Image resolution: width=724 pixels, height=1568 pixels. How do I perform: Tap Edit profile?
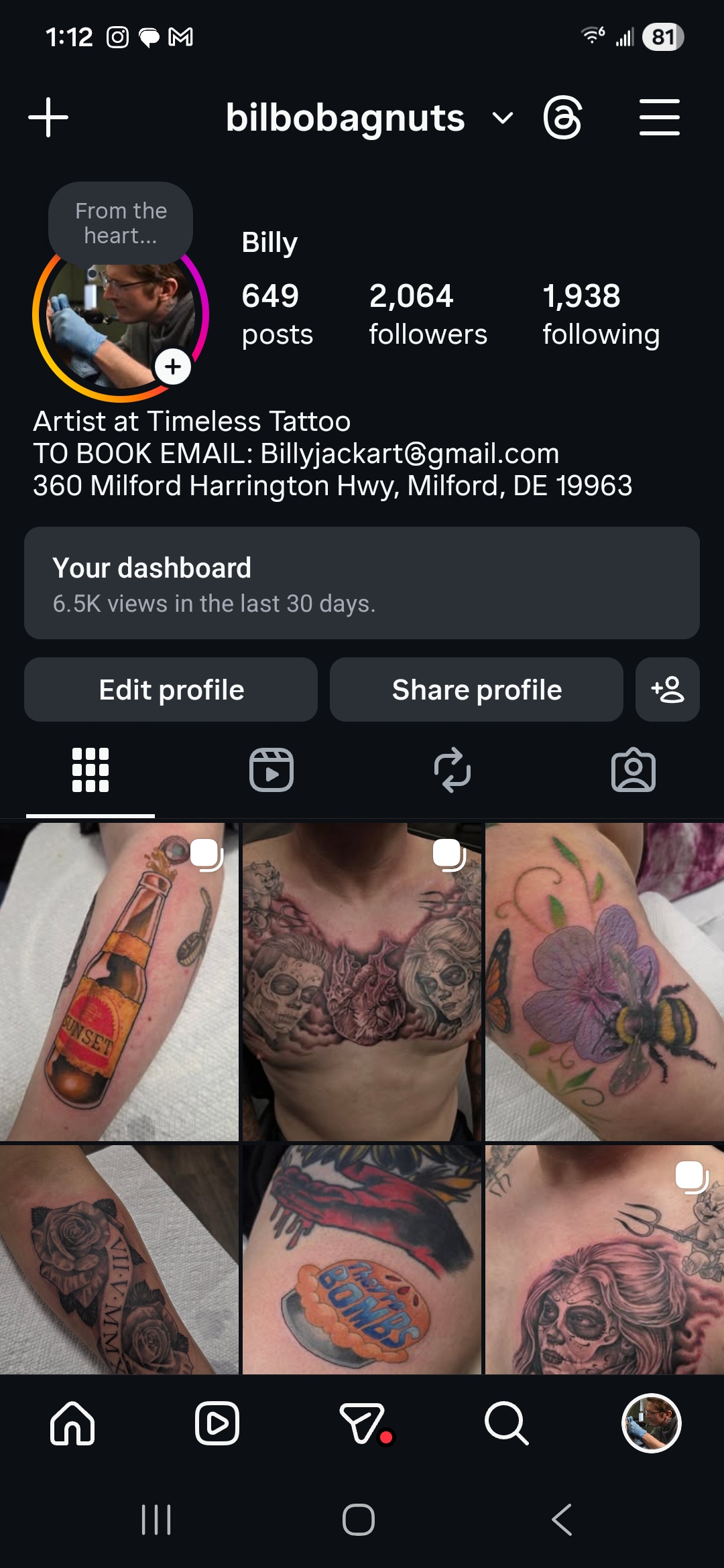coord(170,690)
